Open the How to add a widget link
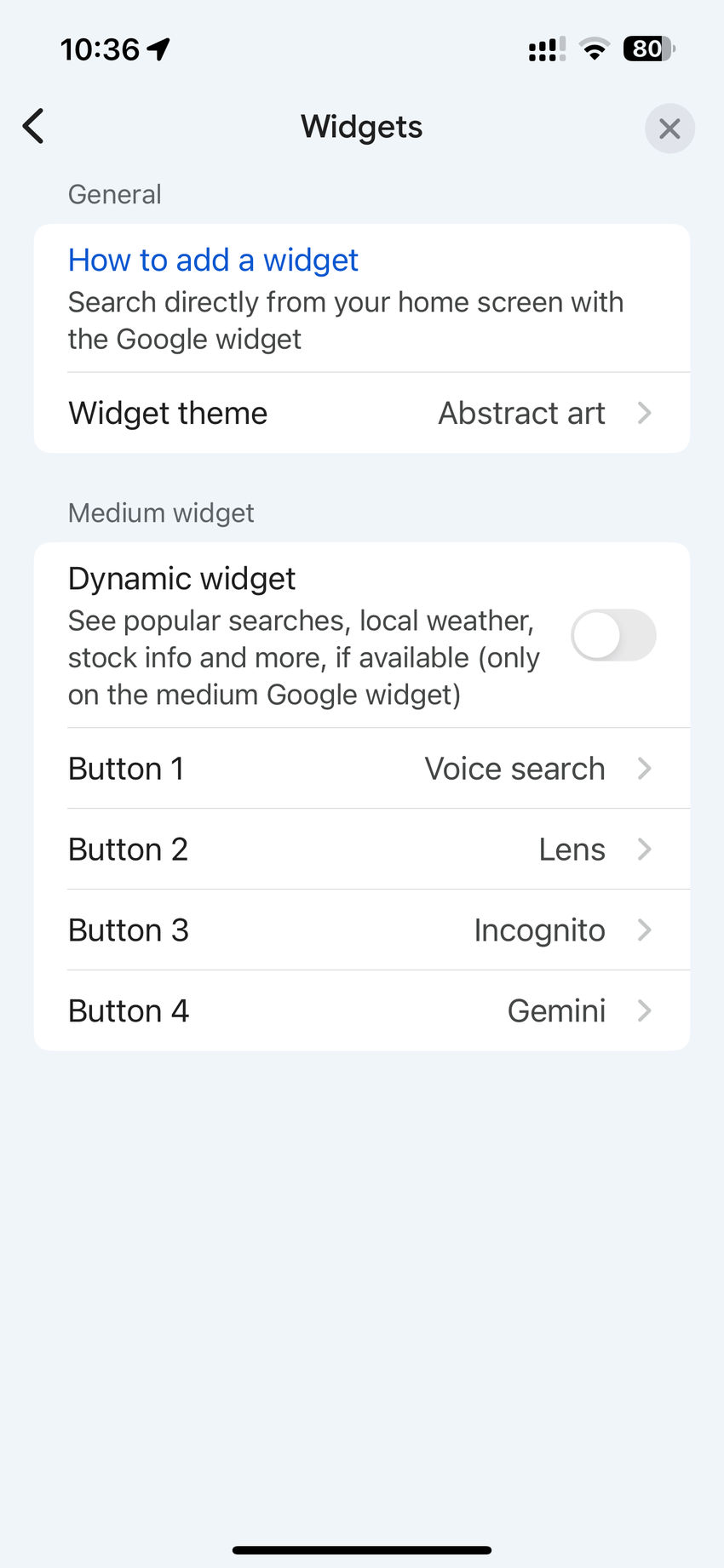The height and width of the screenshot is (1568, 724). [213, 260]
